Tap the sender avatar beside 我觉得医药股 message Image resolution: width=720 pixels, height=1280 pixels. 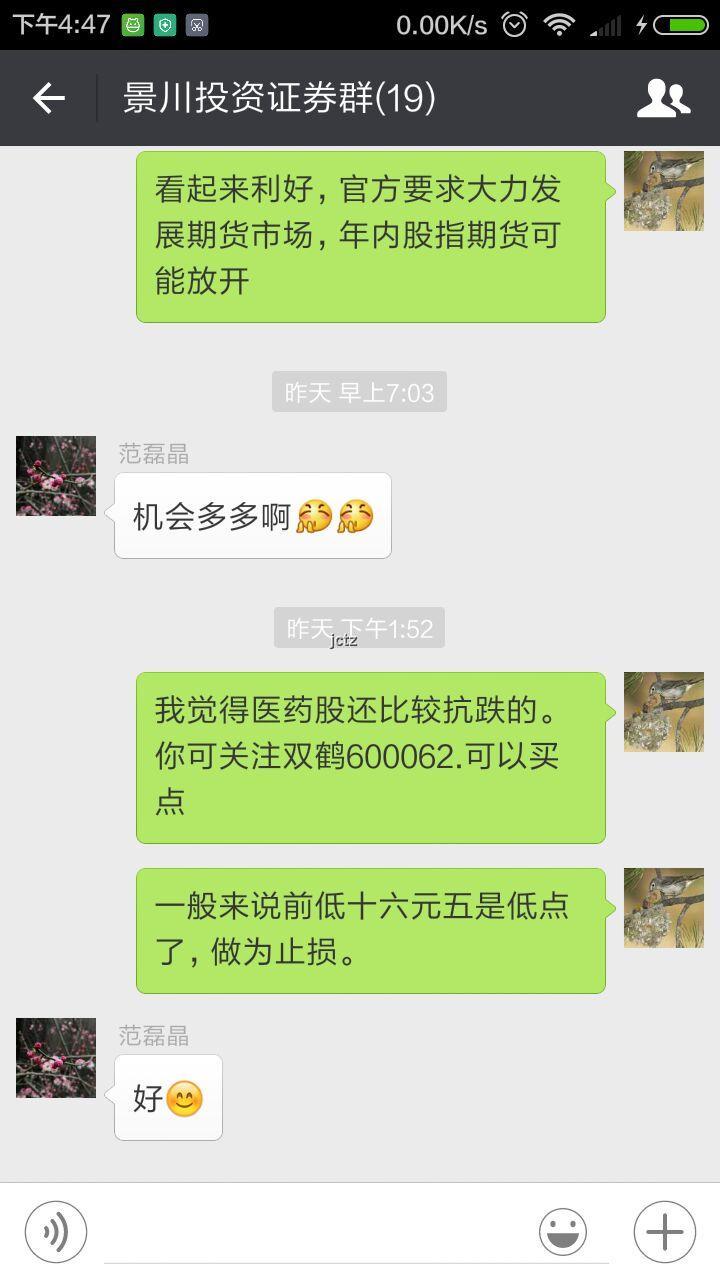pyautogui.click(x=664, y=712)
